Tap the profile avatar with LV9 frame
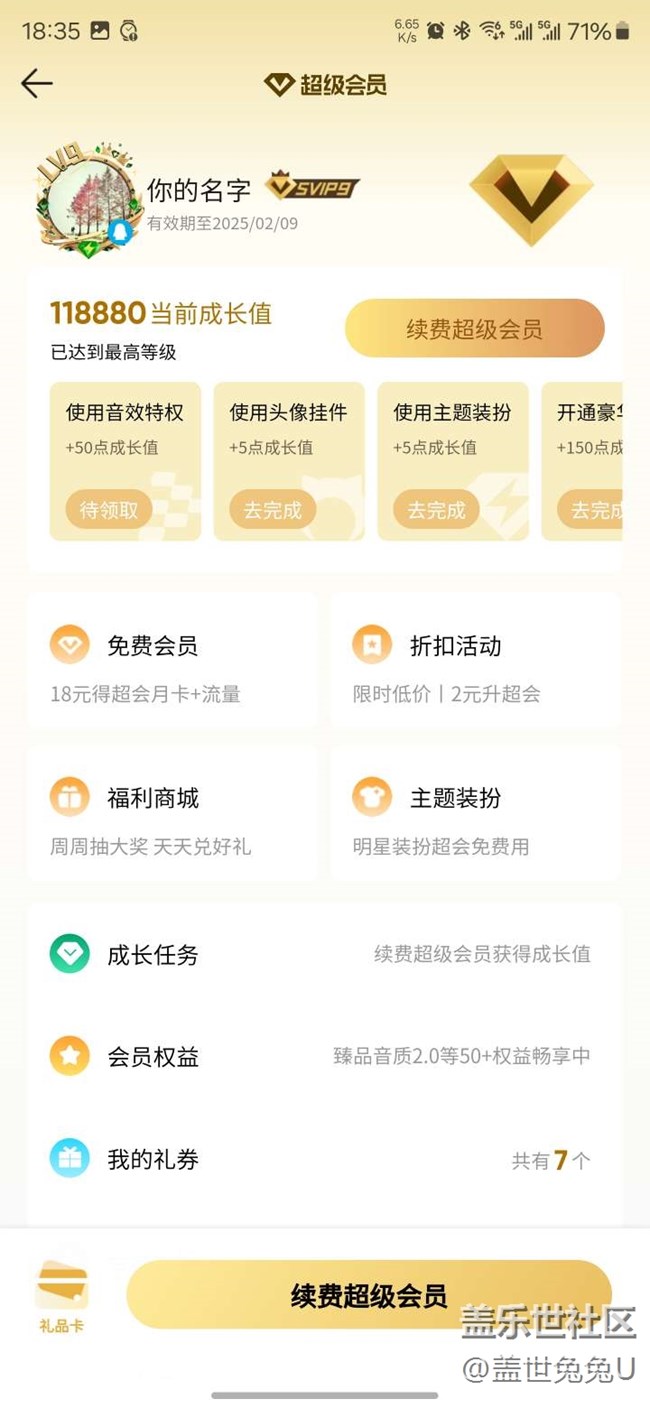650x1408 pixels. point(86,205)
